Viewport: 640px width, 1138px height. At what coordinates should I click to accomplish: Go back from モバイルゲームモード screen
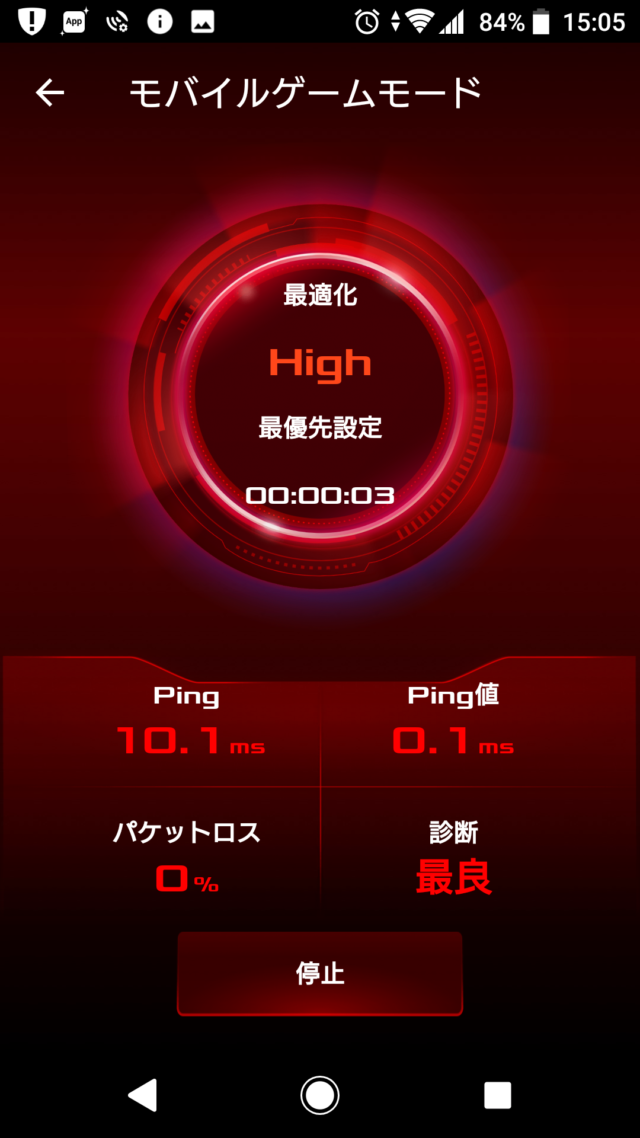(x=49, y=93)
